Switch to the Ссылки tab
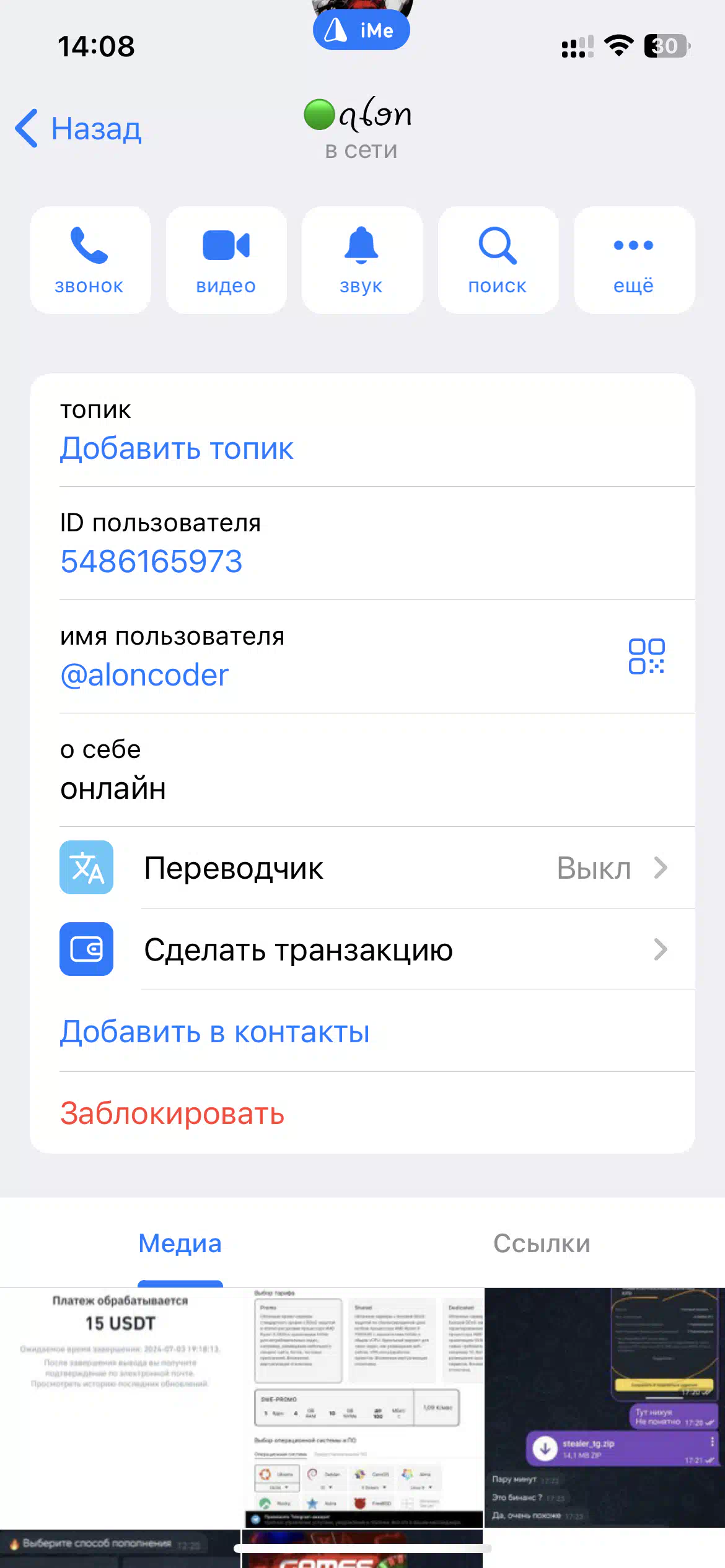 click(x=542, y=1244)
